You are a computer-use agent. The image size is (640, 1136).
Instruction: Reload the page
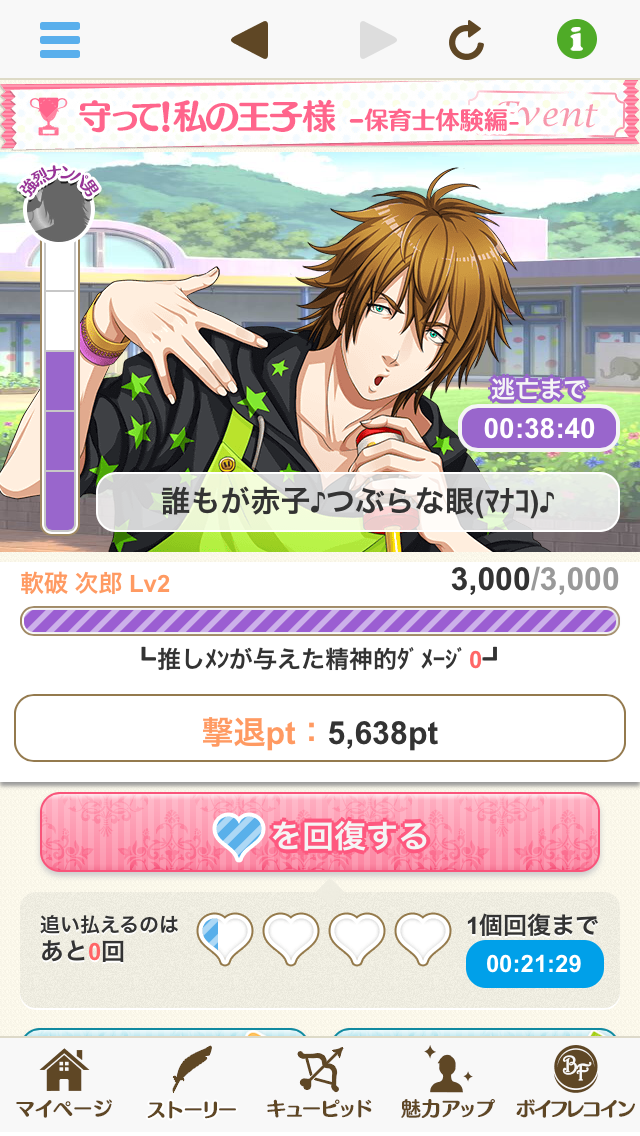(466, 40)
